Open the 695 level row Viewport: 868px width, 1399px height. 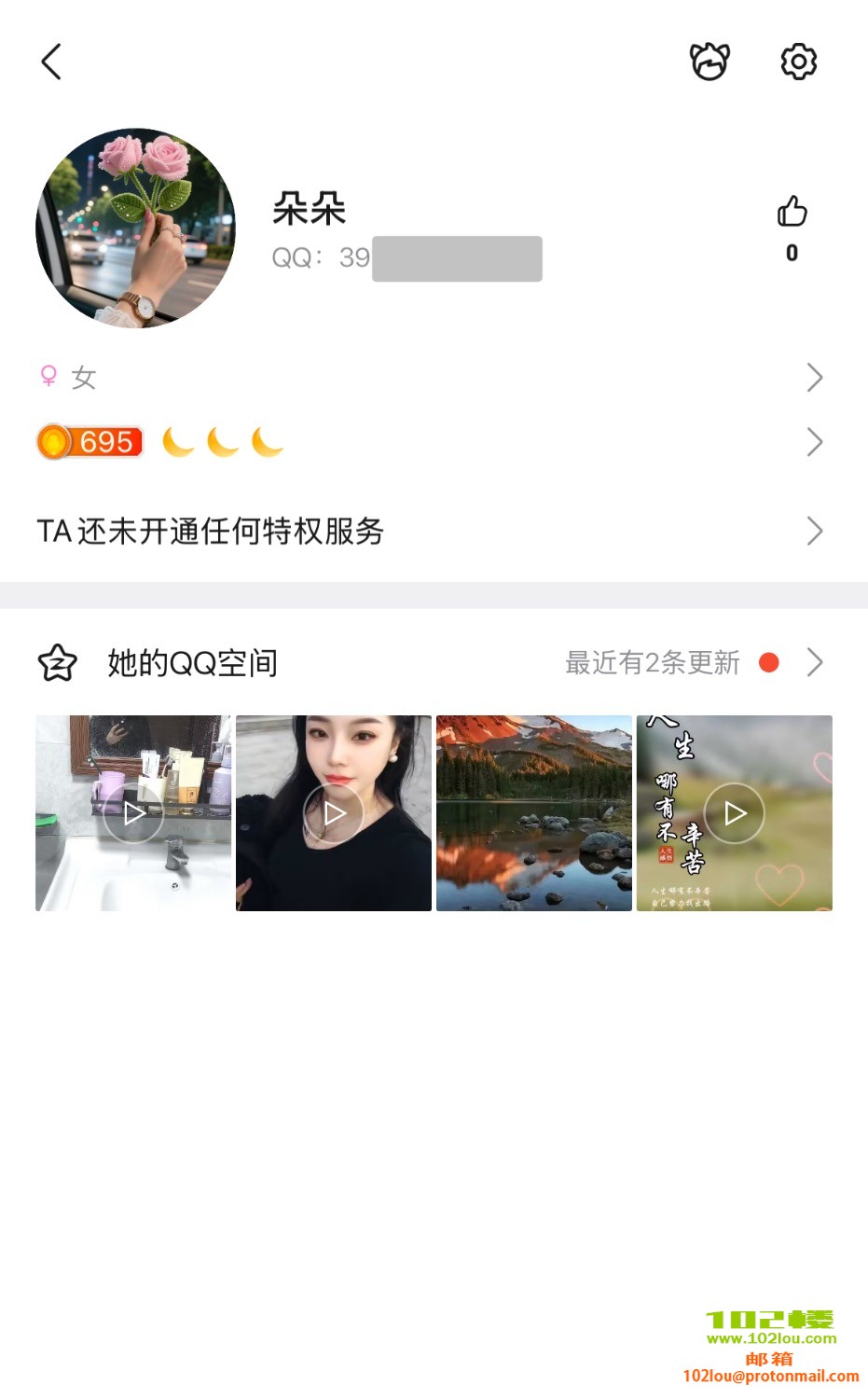[x=429, y=442]
